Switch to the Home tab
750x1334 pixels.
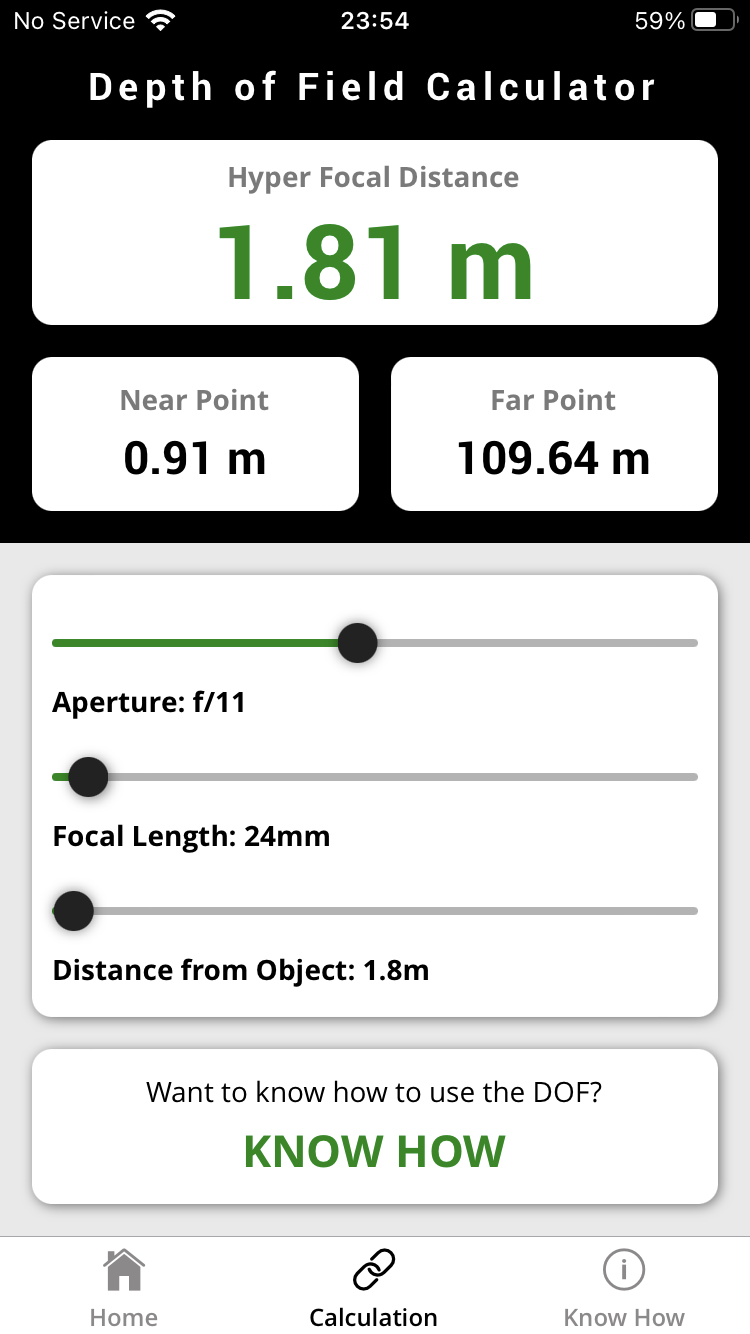pos(124,1287)
